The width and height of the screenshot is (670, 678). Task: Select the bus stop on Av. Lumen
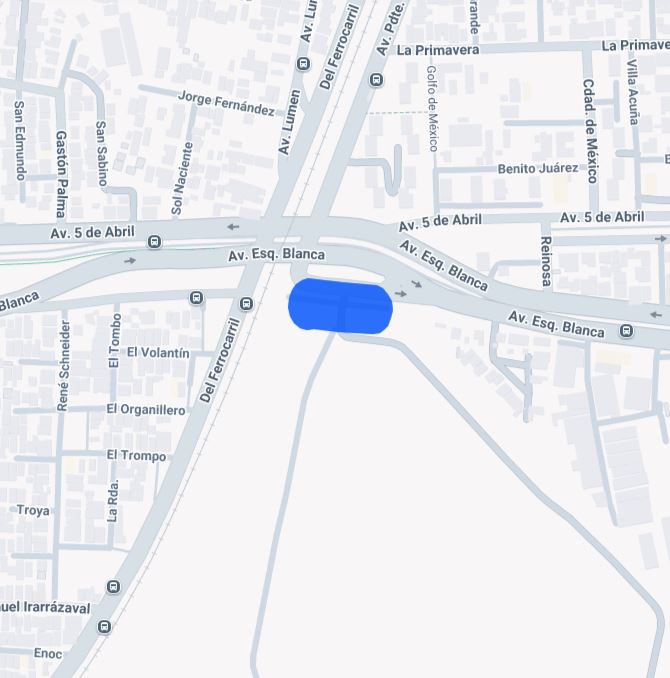click(x=303, y=64)
